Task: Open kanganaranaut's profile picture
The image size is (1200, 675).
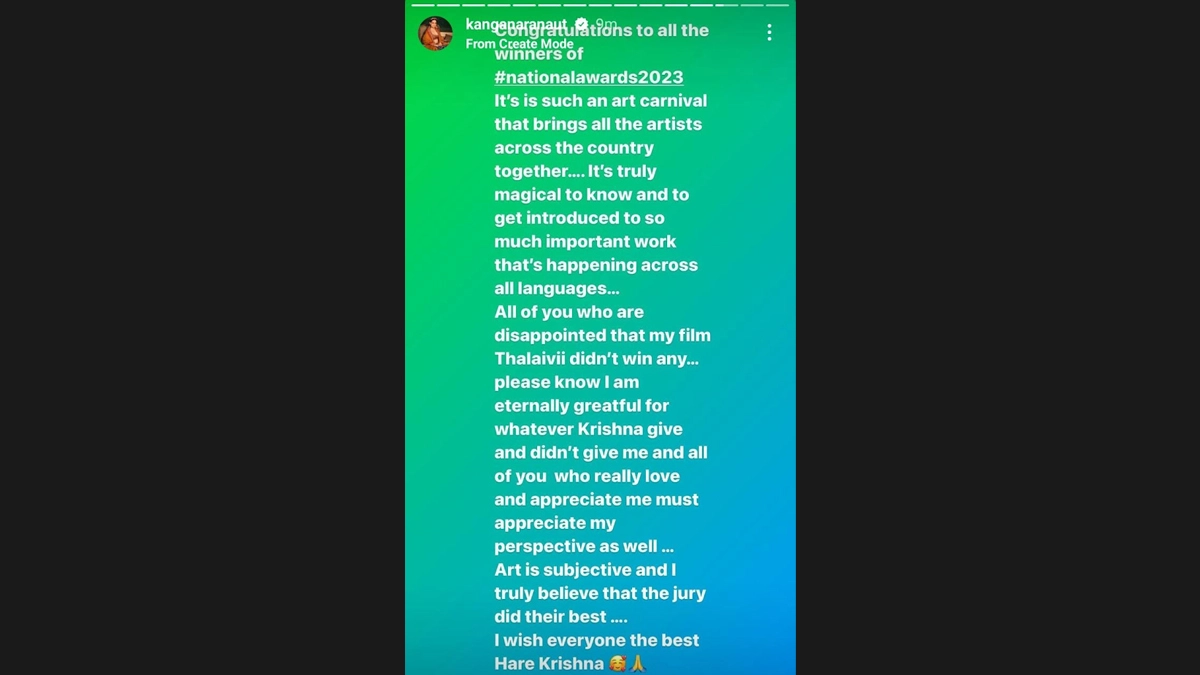Action: pos(435,33)
